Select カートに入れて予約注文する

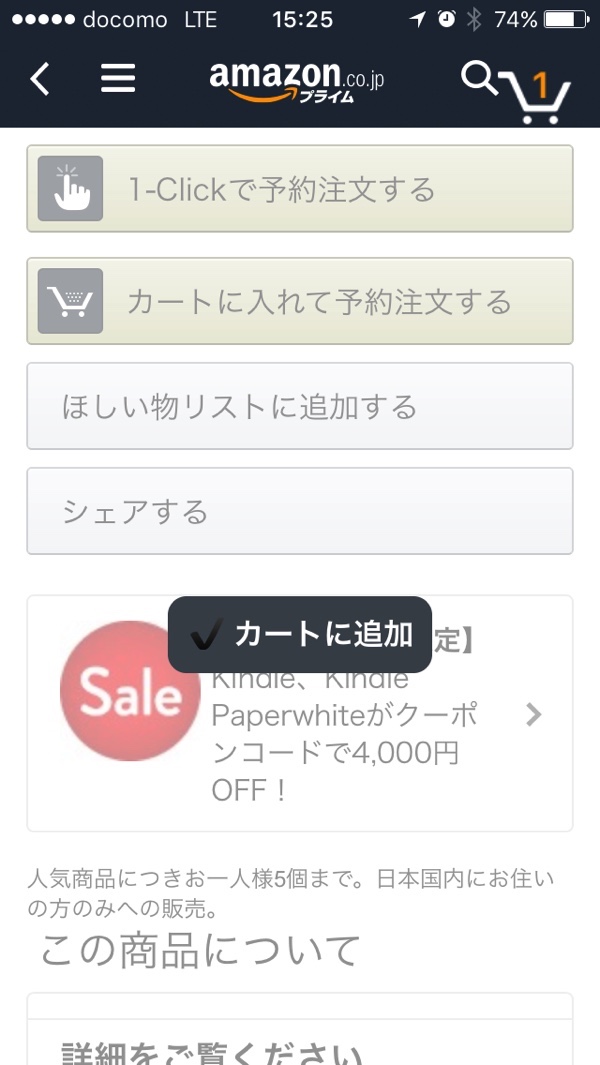[x=300, y=301]
